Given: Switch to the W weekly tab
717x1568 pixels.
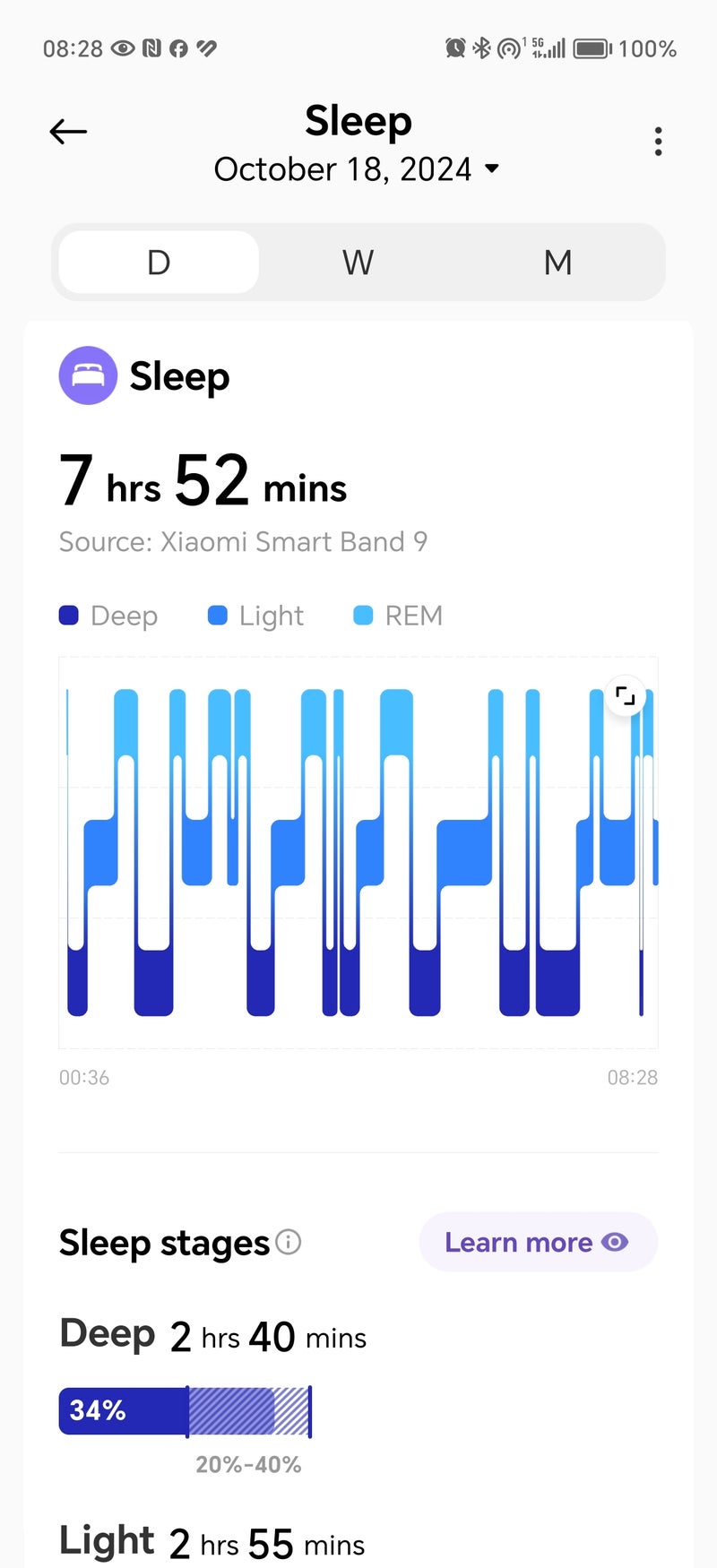Looking at the screenshot, I should pos(358,263).
